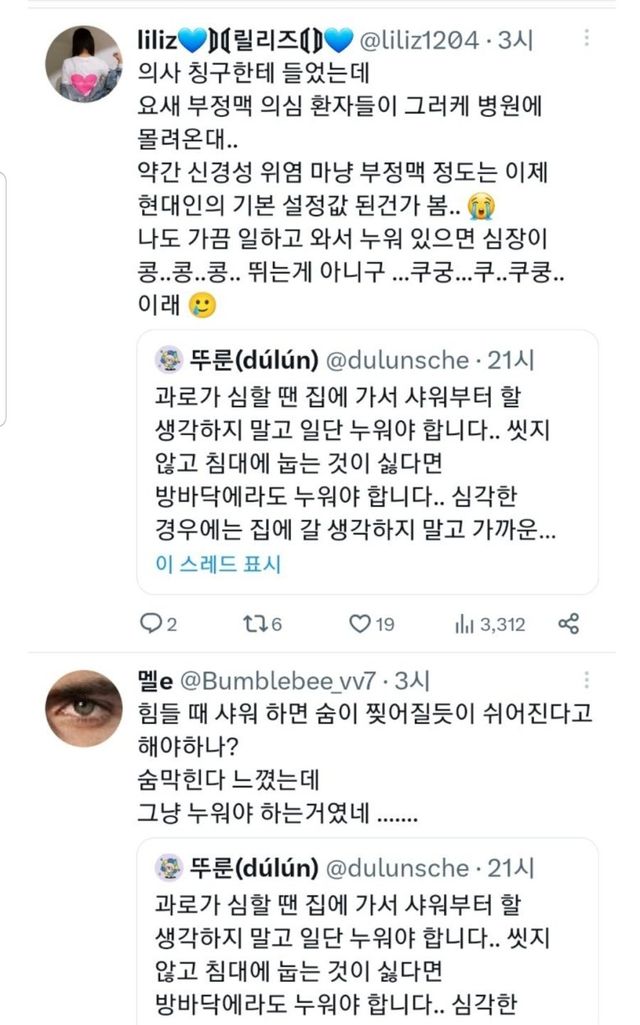Image resolution: width=640 pixels, height=1025 pixels.
Task: Share liliz's tweet
Action: coord(568,624)
